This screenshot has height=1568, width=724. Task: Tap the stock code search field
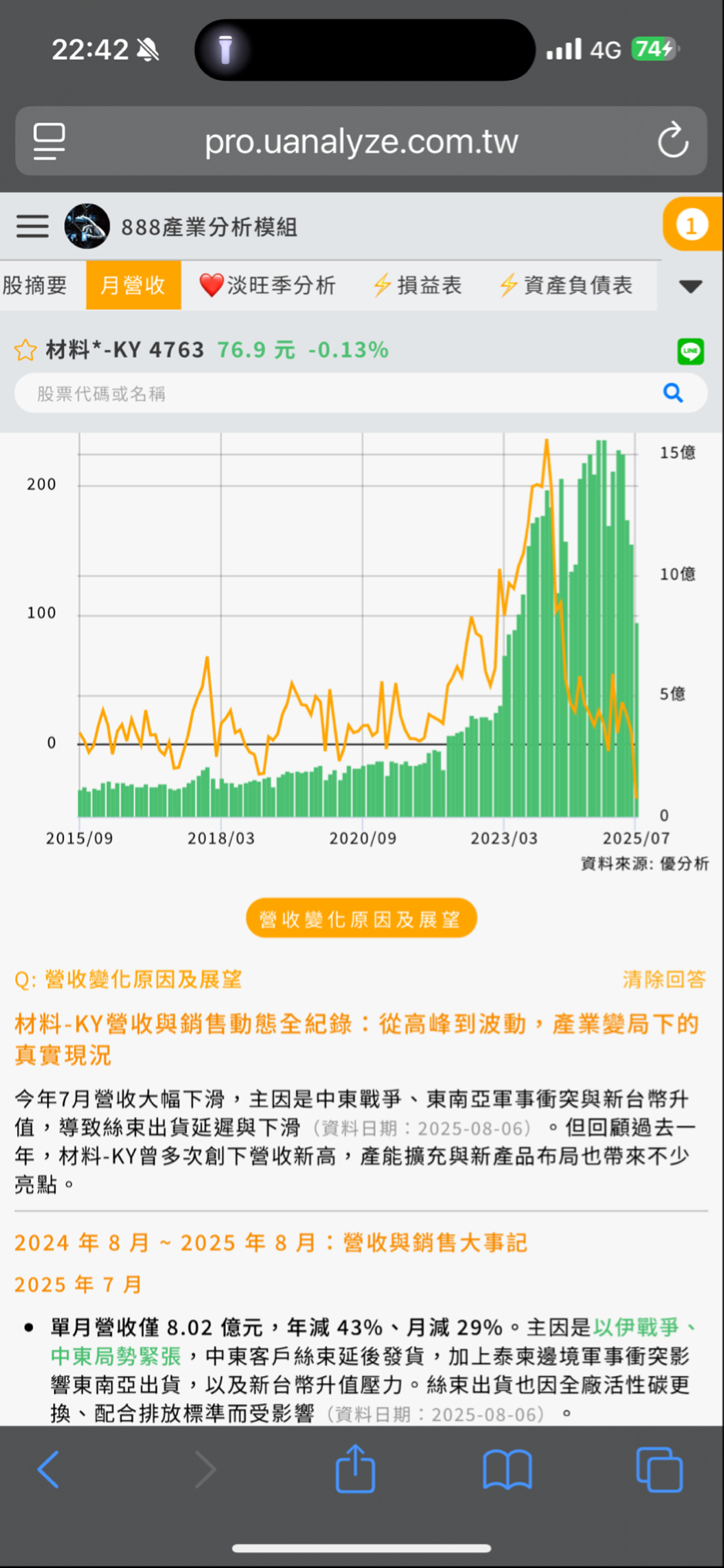(x=361, y=393)
